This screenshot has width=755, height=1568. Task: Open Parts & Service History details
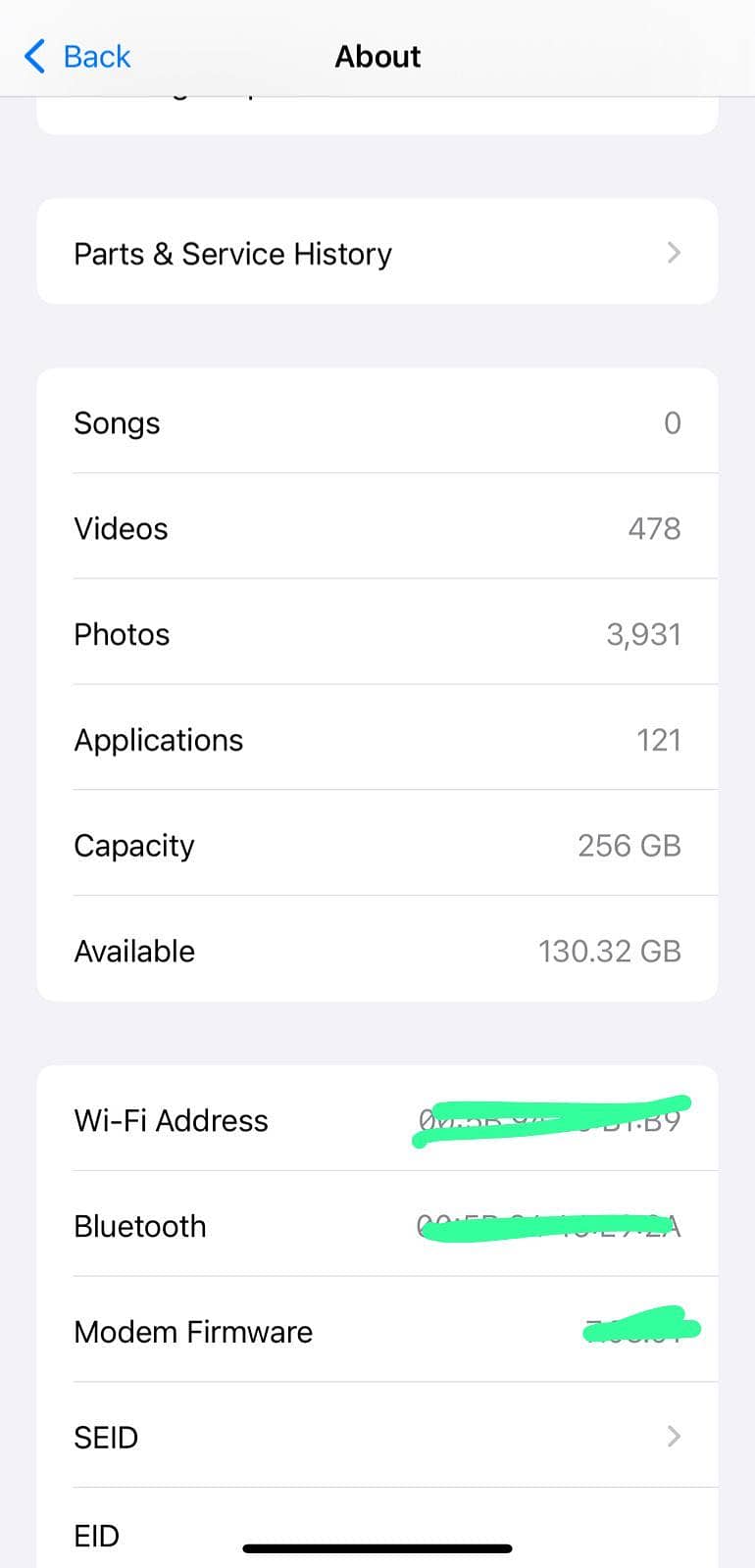377,252
